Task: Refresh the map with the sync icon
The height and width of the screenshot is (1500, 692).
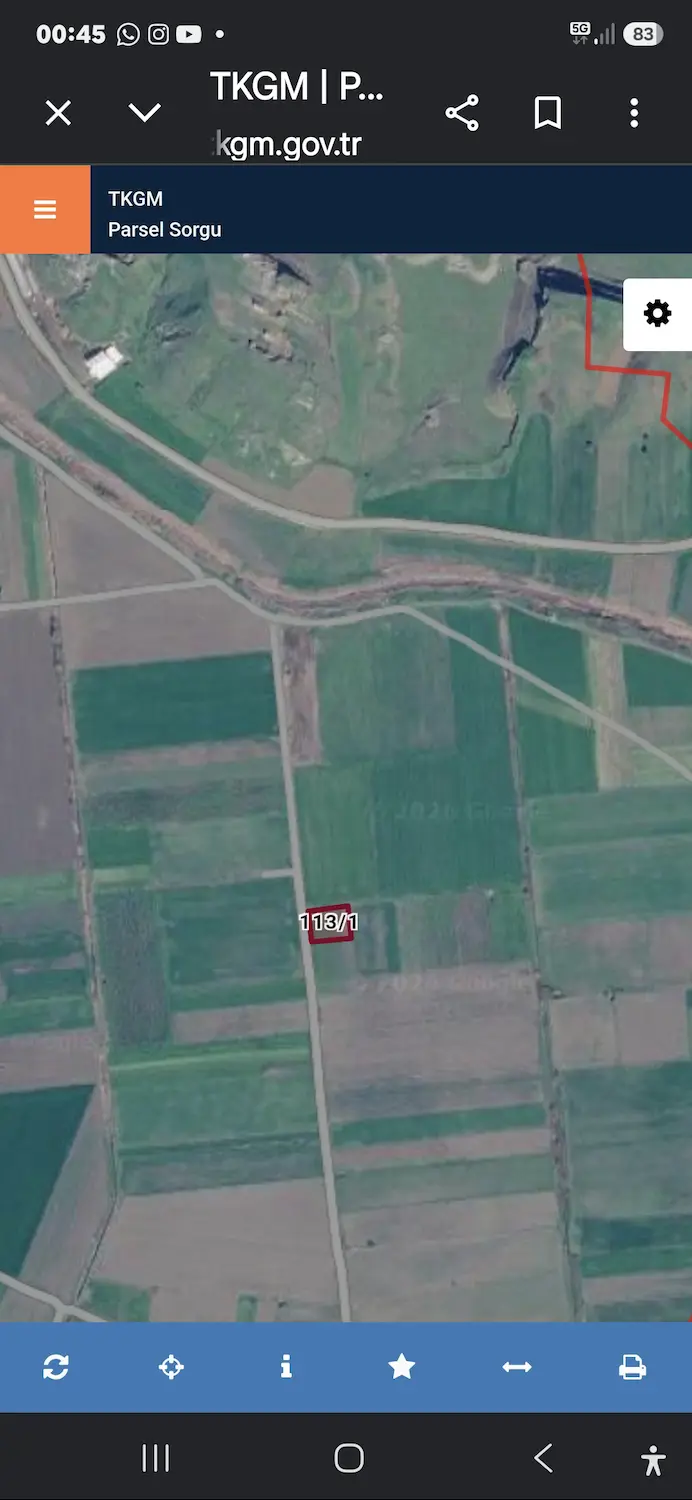Action: 56,1367
